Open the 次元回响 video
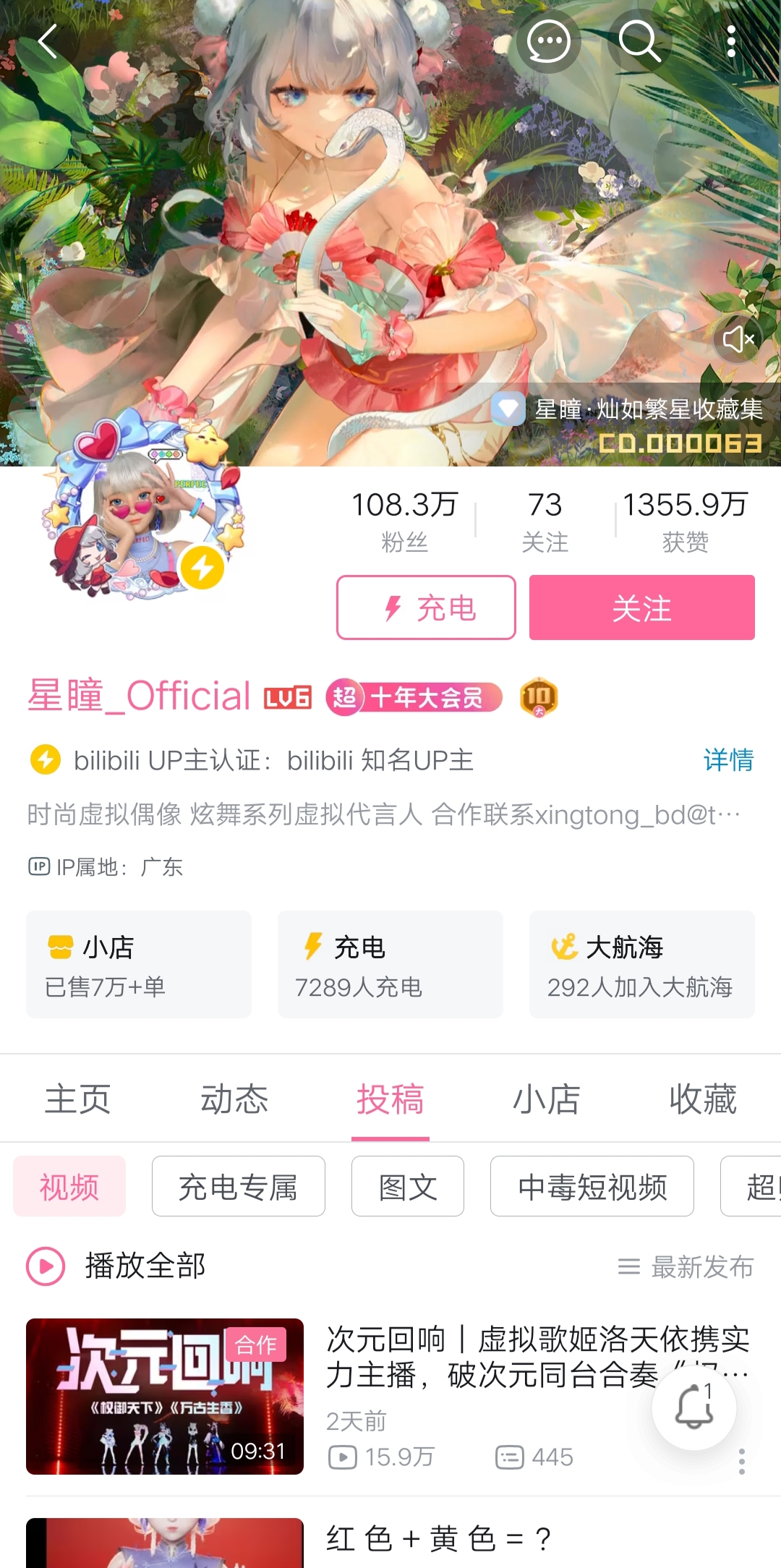 click(x=390, y=1396)
